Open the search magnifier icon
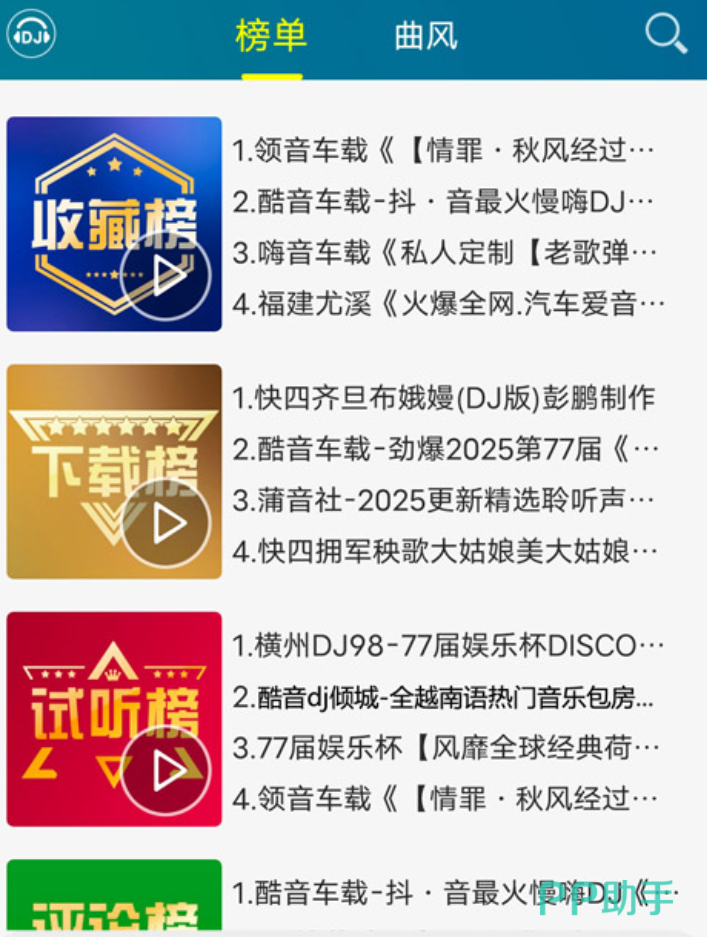The image size is (707, 937). [x=665, y=34]
